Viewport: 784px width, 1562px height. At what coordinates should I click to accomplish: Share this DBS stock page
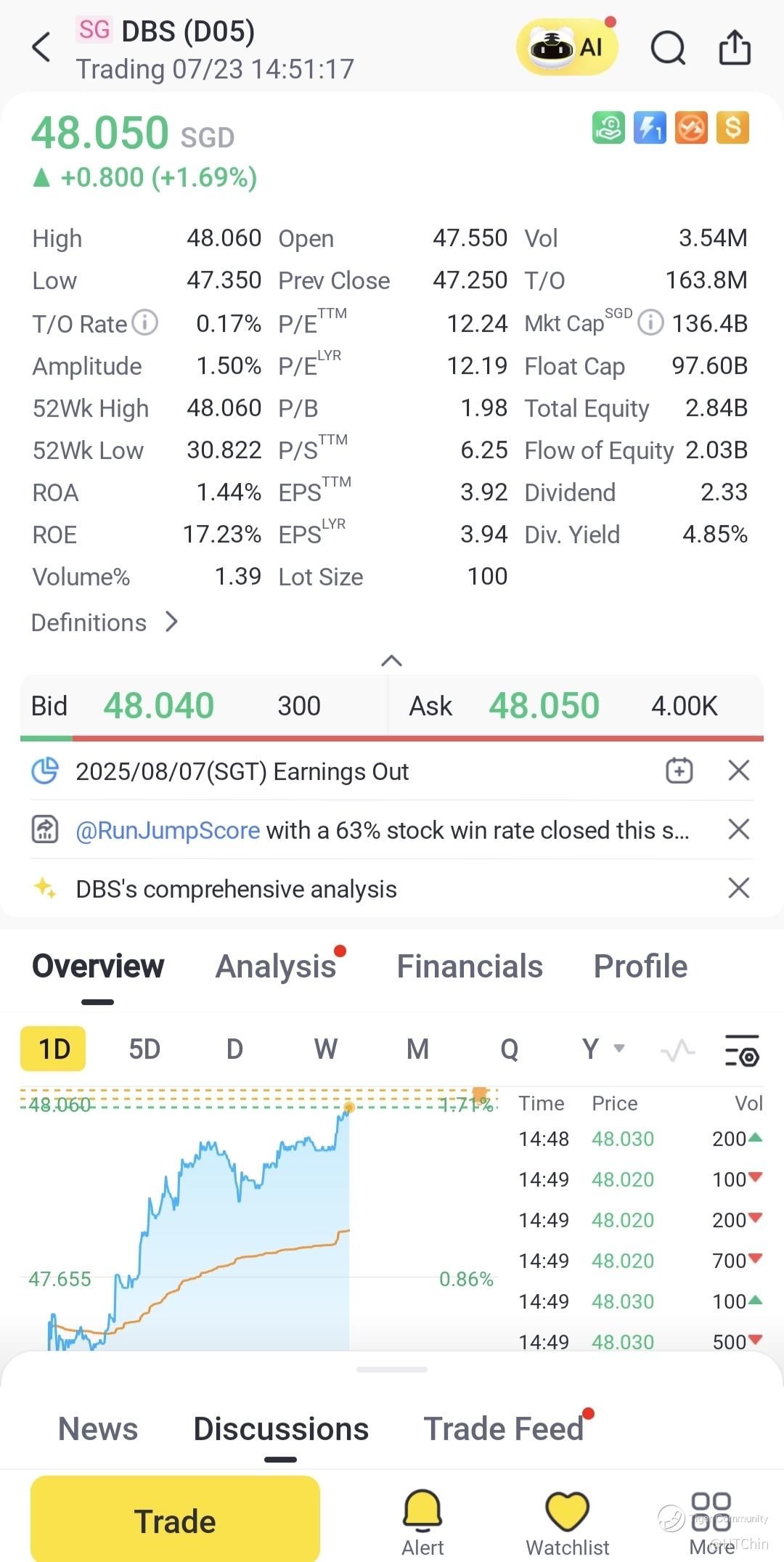point(735,48)
